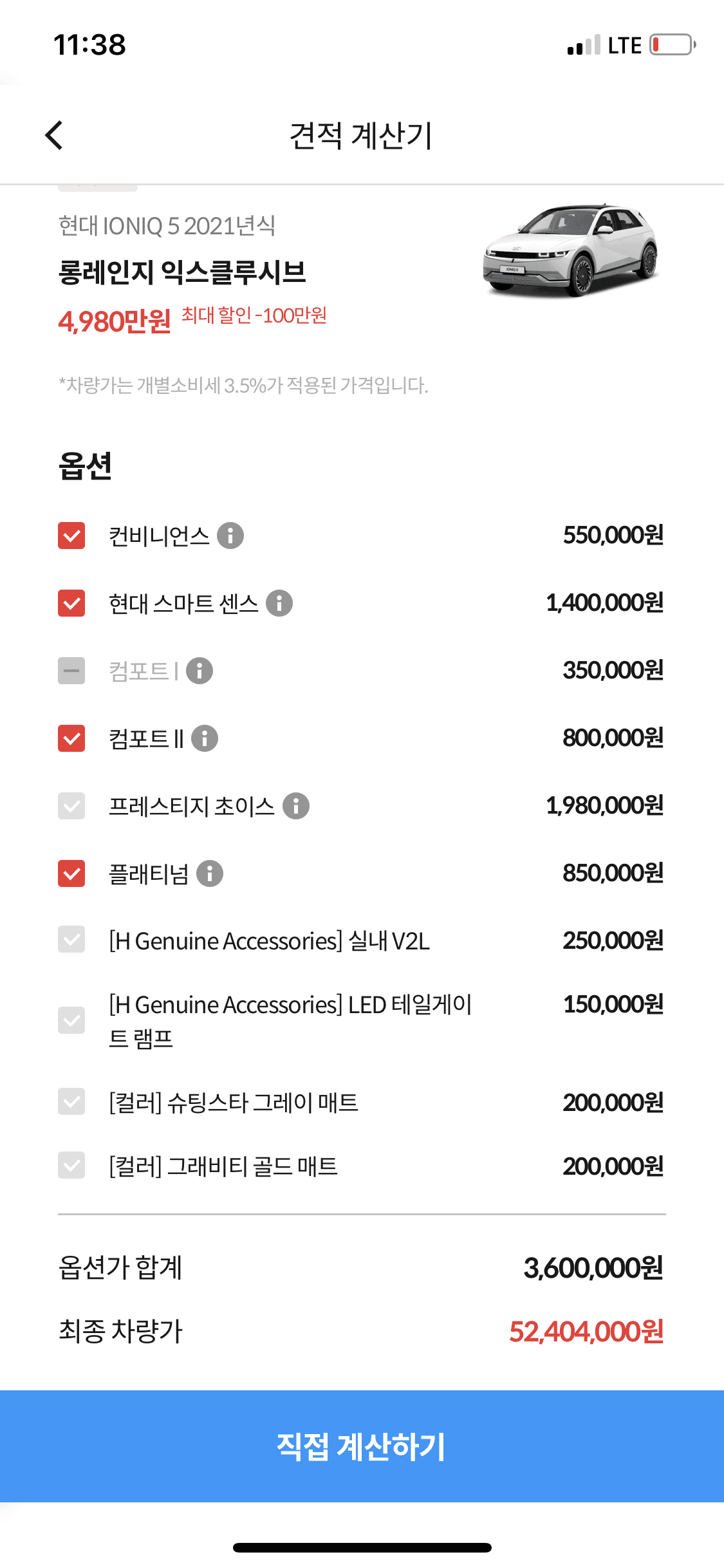This screenshot has height=1568, width=724.
Task: Uncheck the 플래티넘 option
Action: coord(71,873)
